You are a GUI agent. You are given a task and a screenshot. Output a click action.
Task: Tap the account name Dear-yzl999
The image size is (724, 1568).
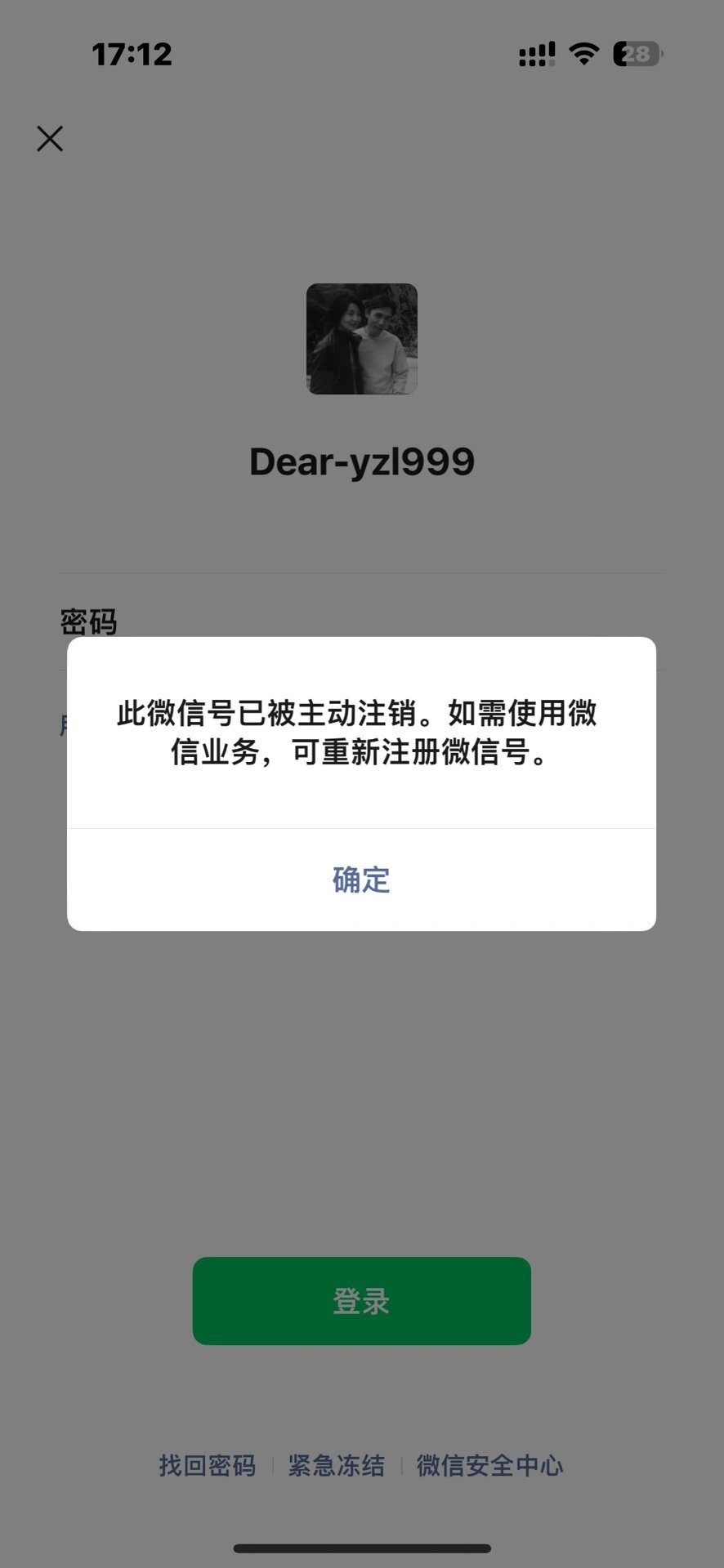click(x=362, y=460)
